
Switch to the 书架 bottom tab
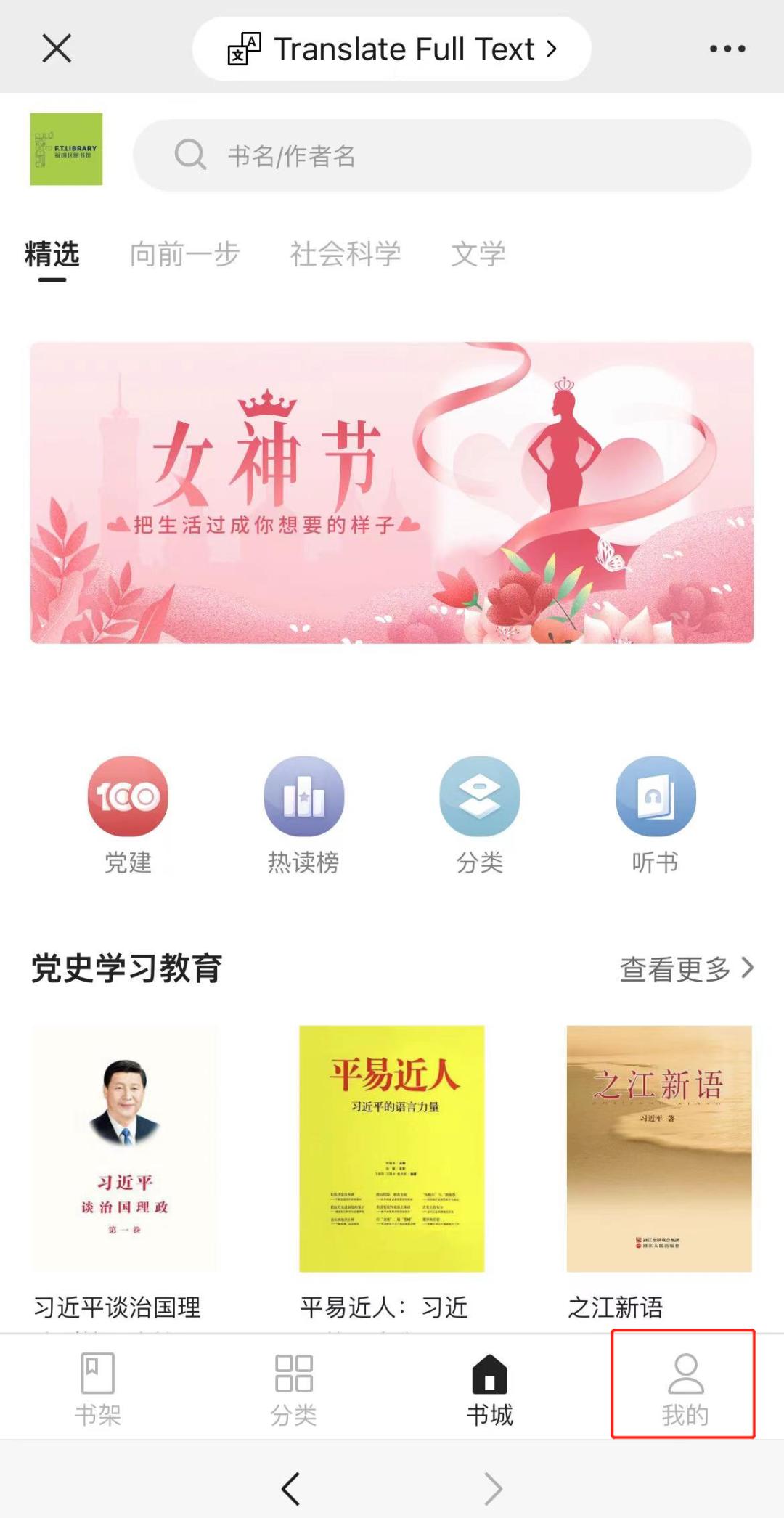(x=98, y=1388)
